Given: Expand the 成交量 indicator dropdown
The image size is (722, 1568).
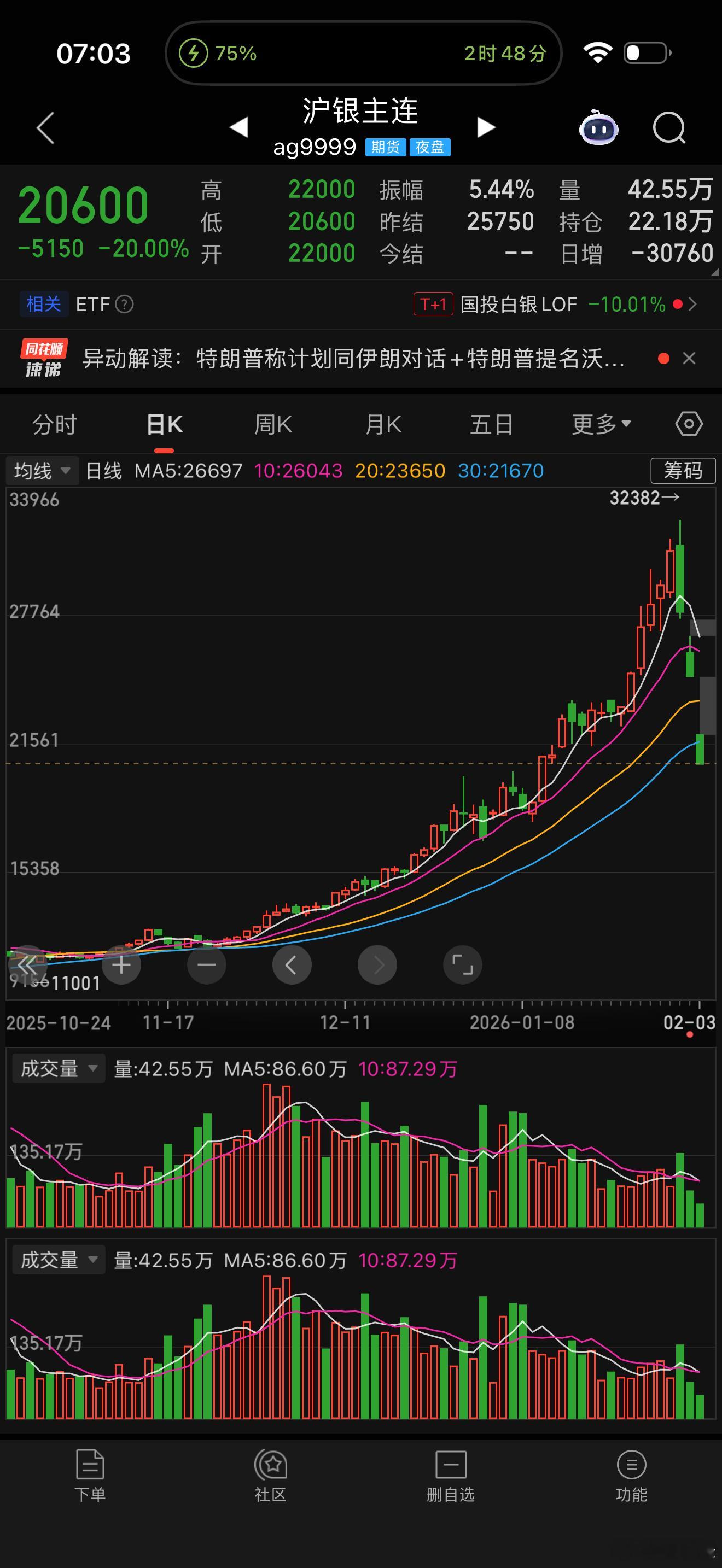Looking at the screenshot, I should tap(59, 1068).
